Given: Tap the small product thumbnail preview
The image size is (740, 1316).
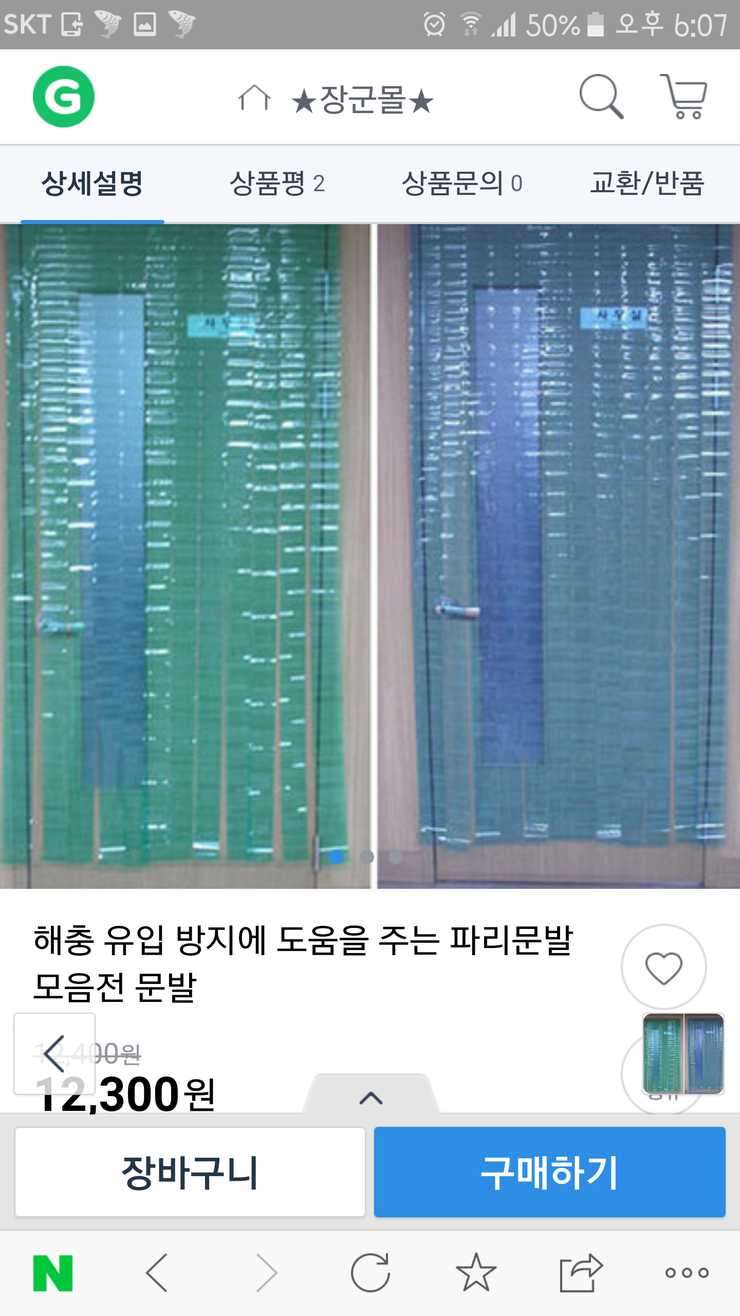Looking at the screenshot, I should [684, 1054].
